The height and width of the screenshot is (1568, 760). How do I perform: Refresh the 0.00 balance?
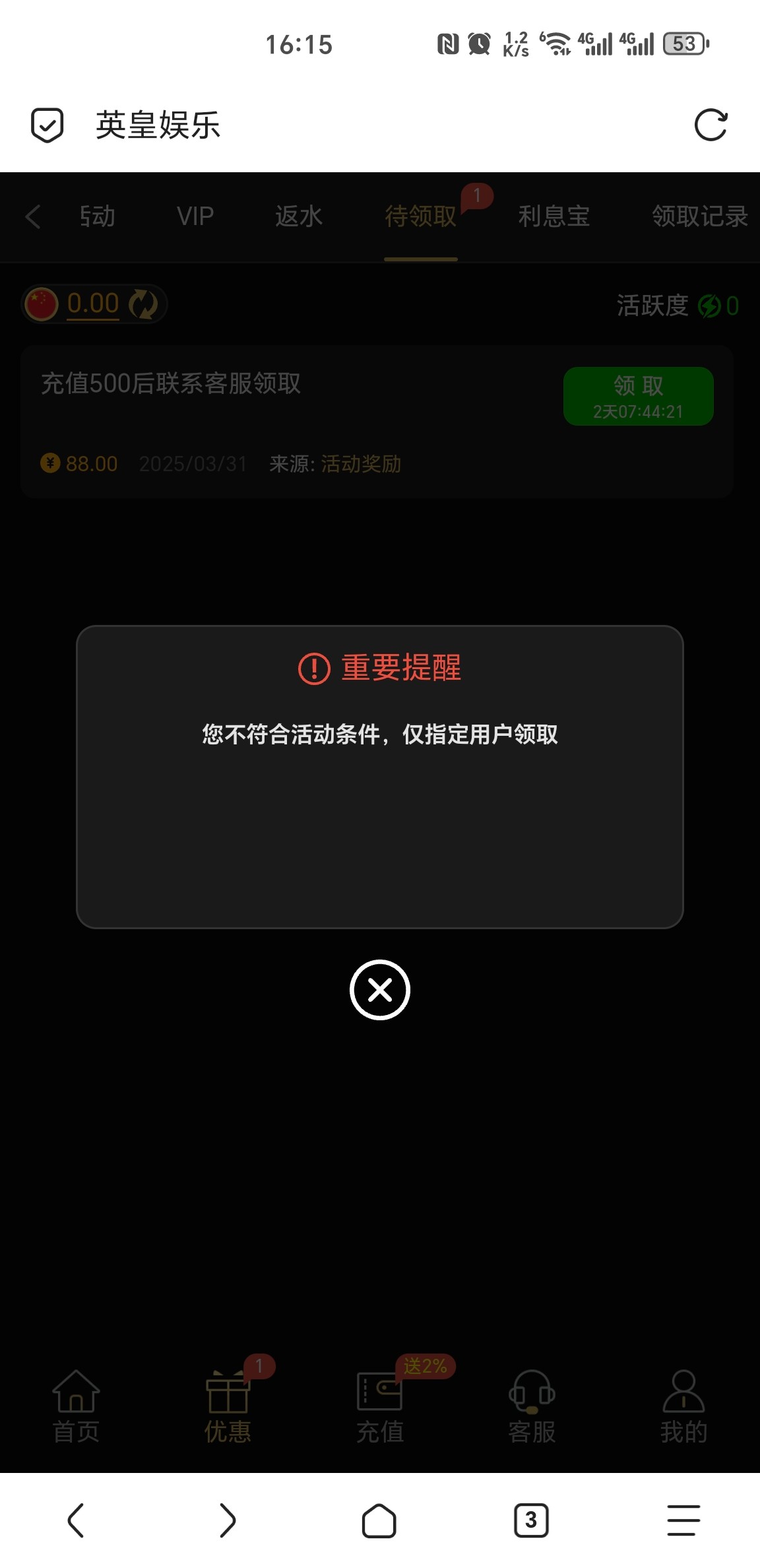[x=143, y=304]
